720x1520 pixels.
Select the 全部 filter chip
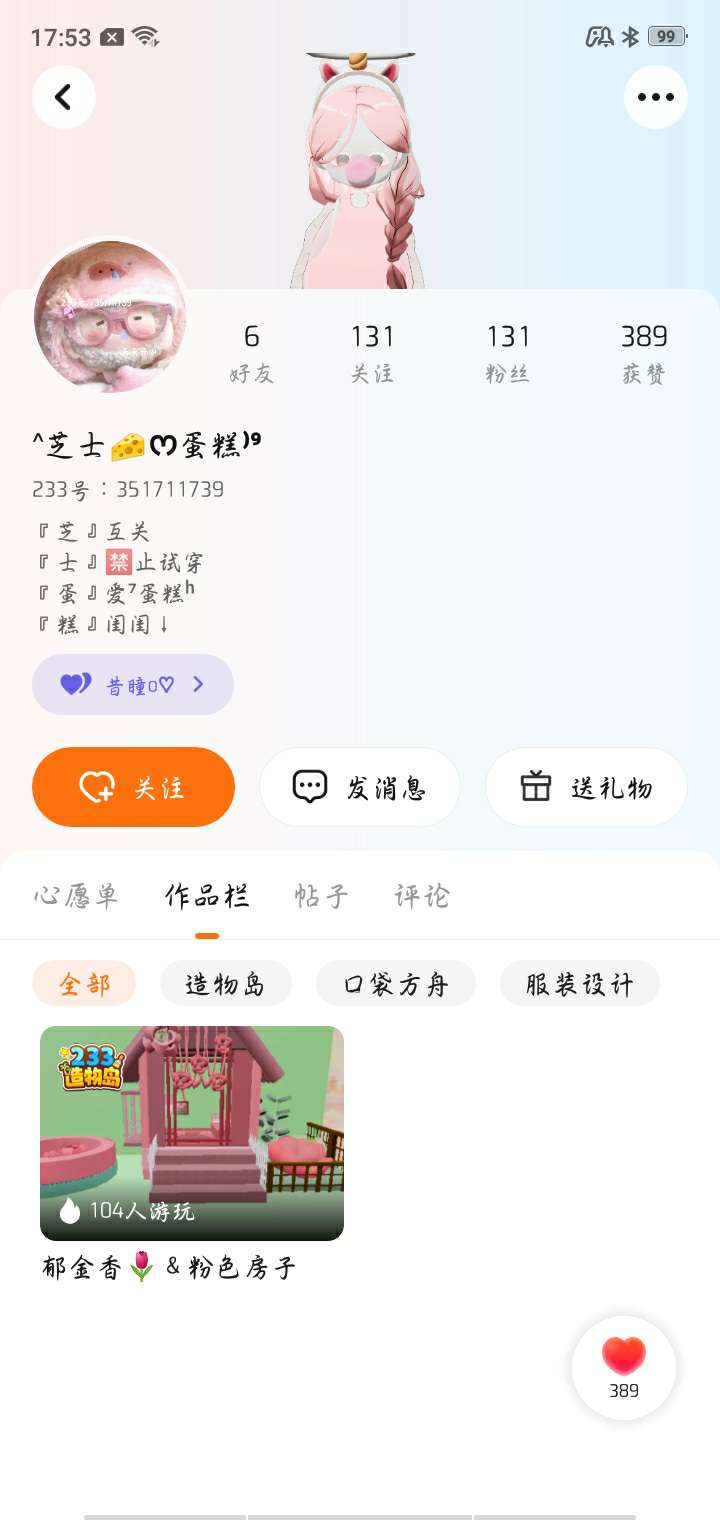pyautogui.click(x=84, y=984)
